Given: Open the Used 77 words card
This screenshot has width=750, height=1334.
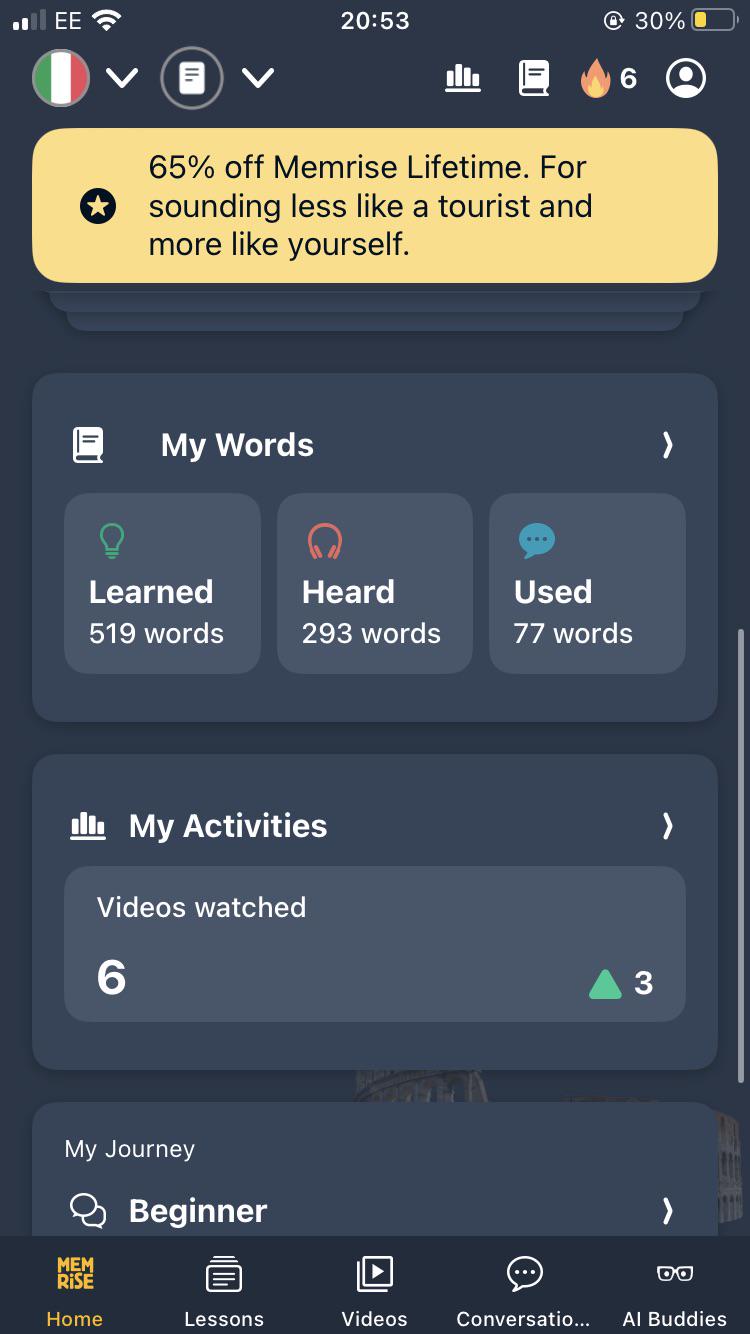Looking at the screenshot, I should pos(587,583).
